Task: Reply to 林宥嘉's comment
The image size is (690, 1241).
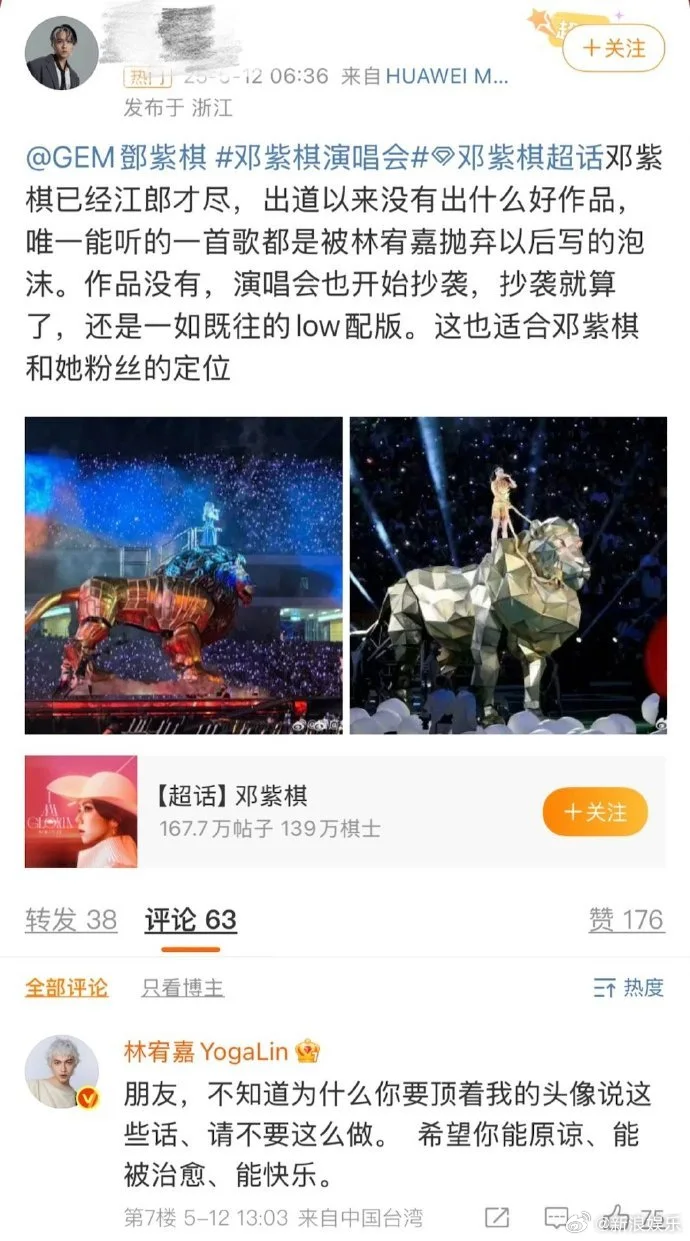Action: [x=556, y=1218]
